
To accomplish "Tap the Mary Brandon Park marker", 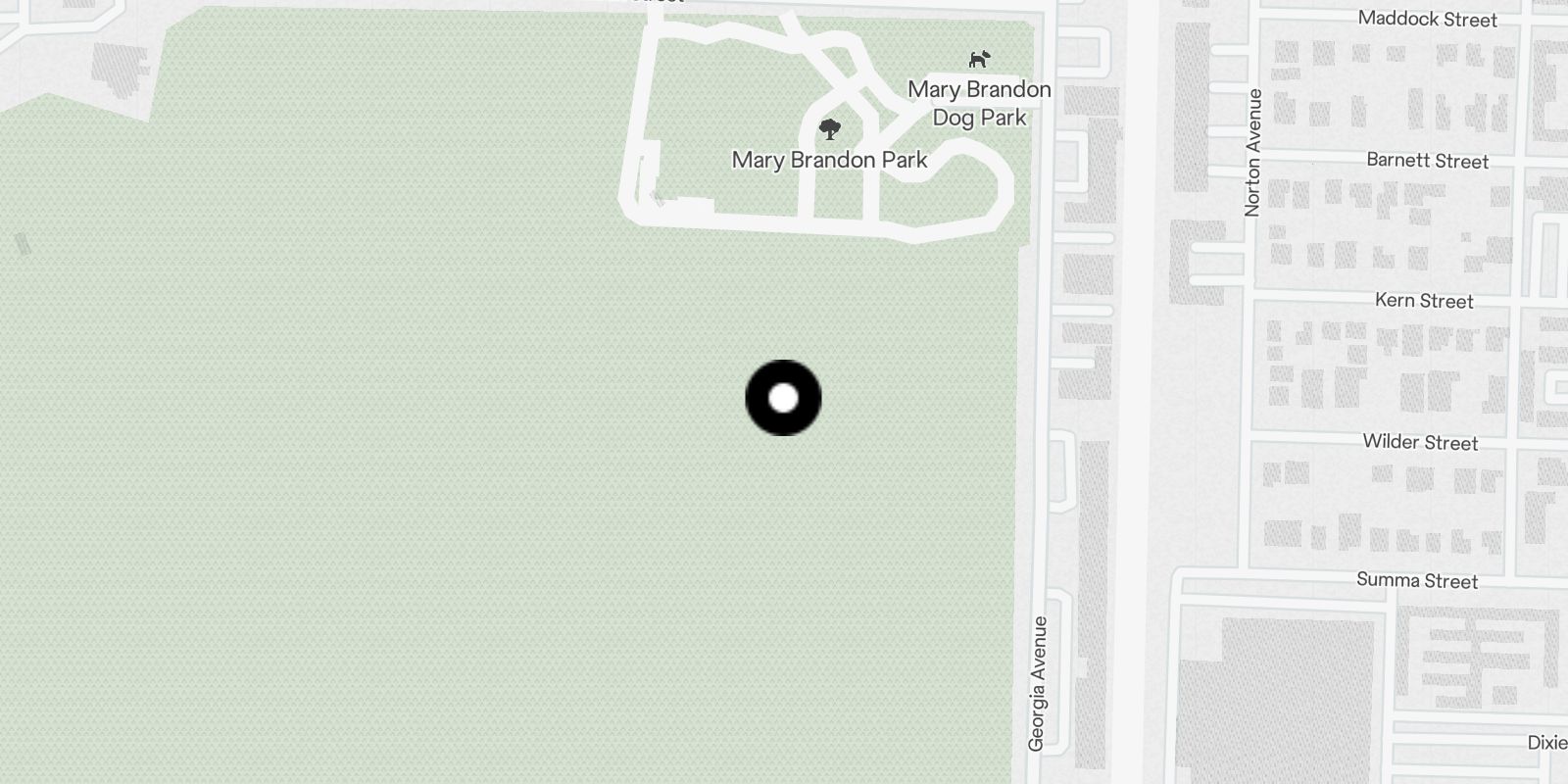I will coord(830,129).
